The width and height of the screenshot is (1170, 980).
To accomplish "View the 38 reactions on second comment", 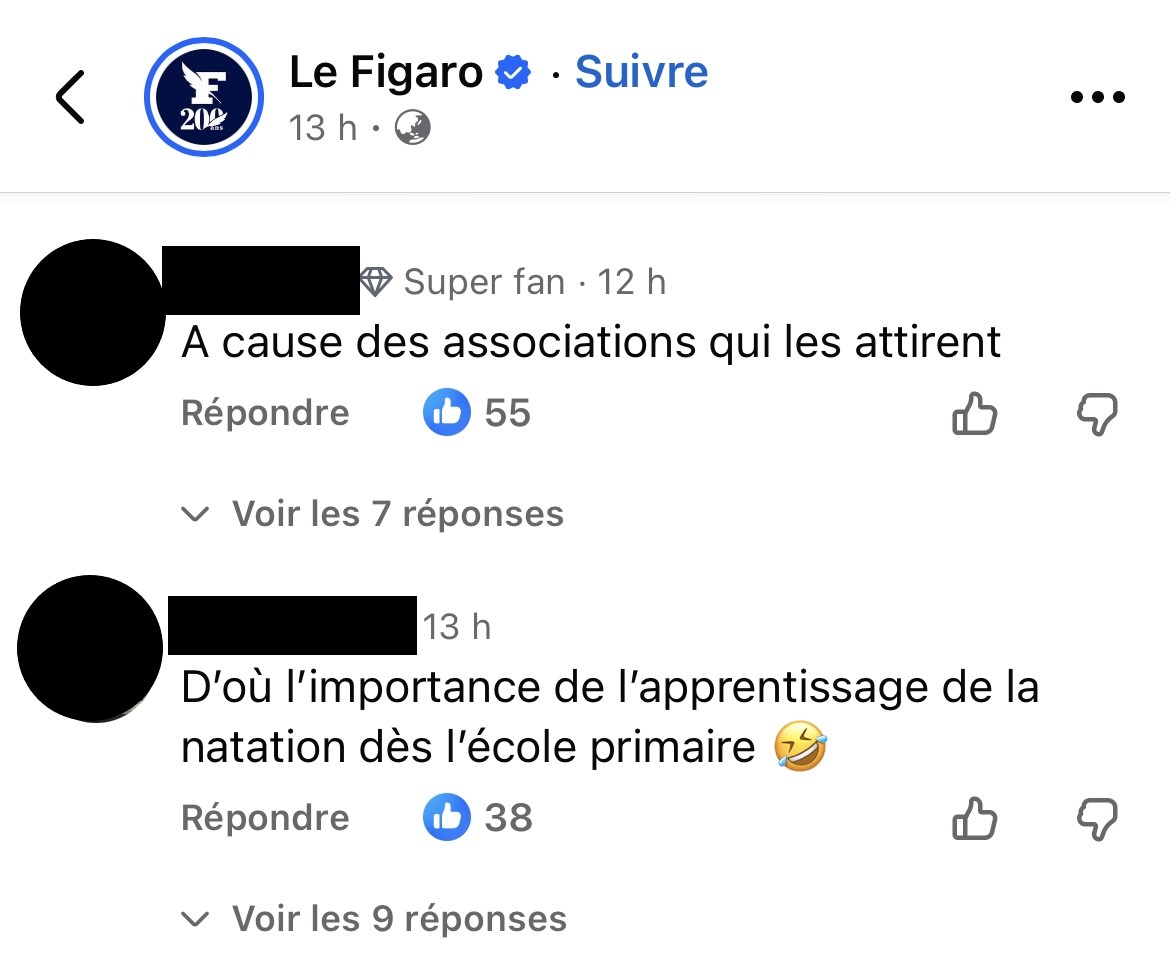I will click(x=478, y=818).
